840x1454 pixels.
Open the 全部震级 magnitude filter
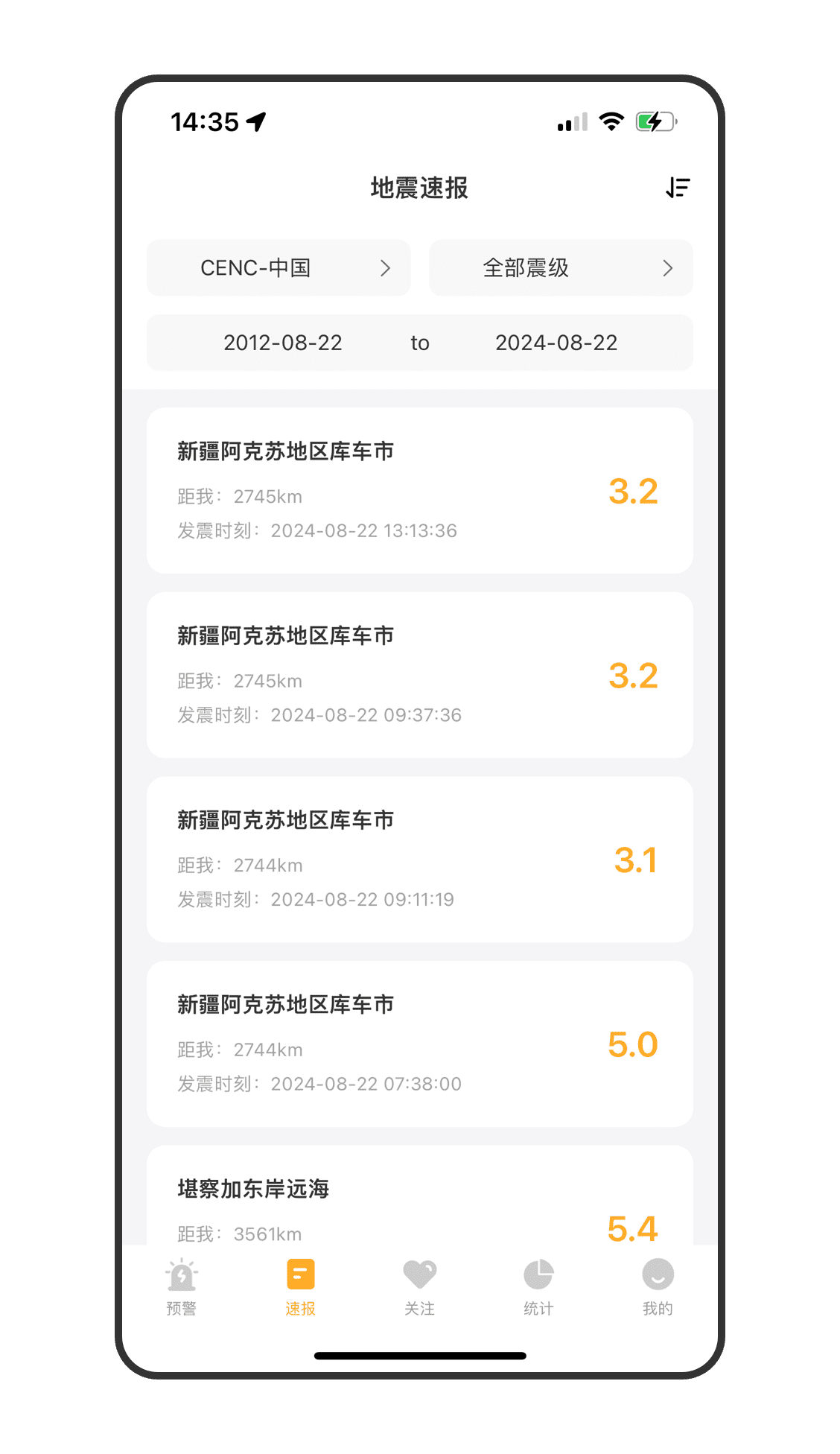pyautogui.click(x=561, y=268)
